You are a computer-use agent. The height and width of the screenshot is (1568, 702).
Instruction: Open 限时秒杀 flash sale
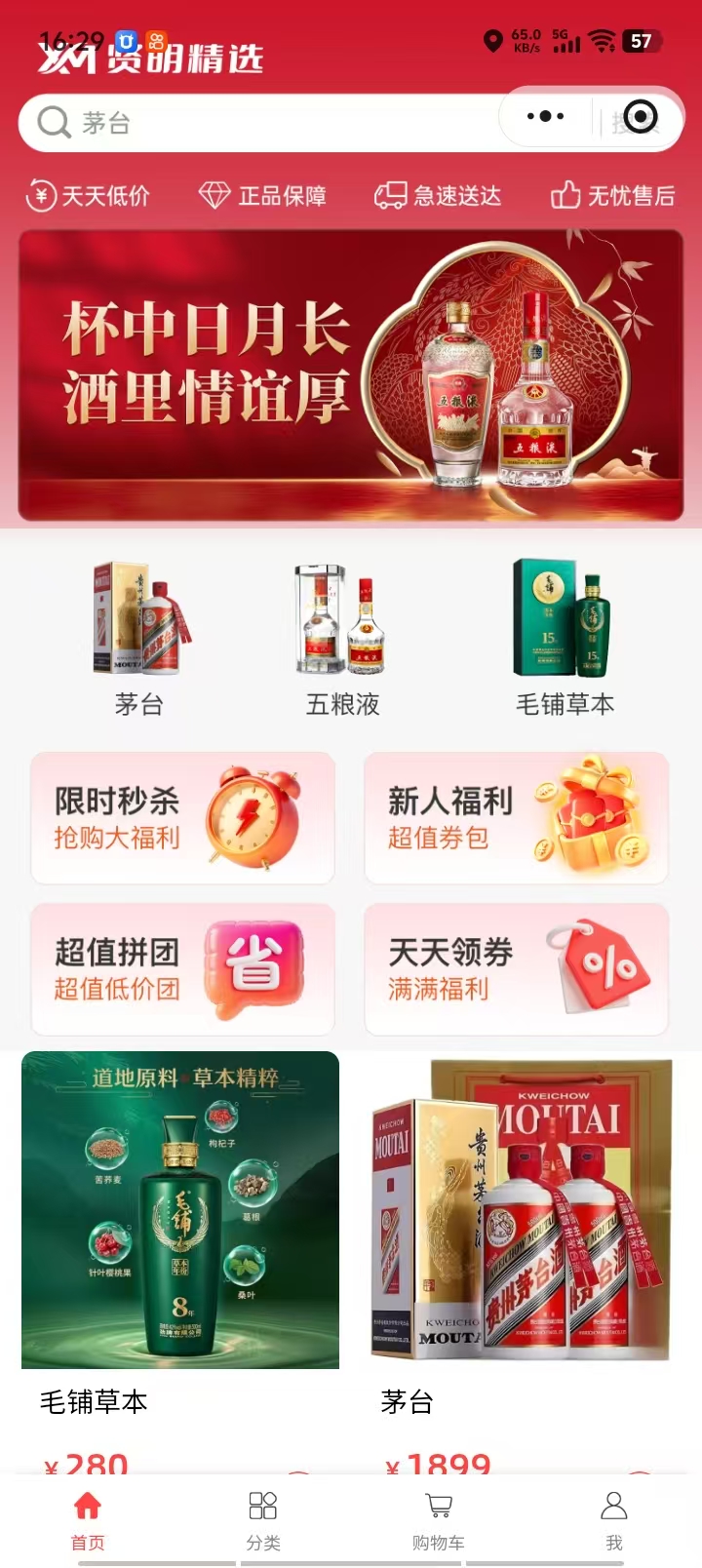[182, 818]
